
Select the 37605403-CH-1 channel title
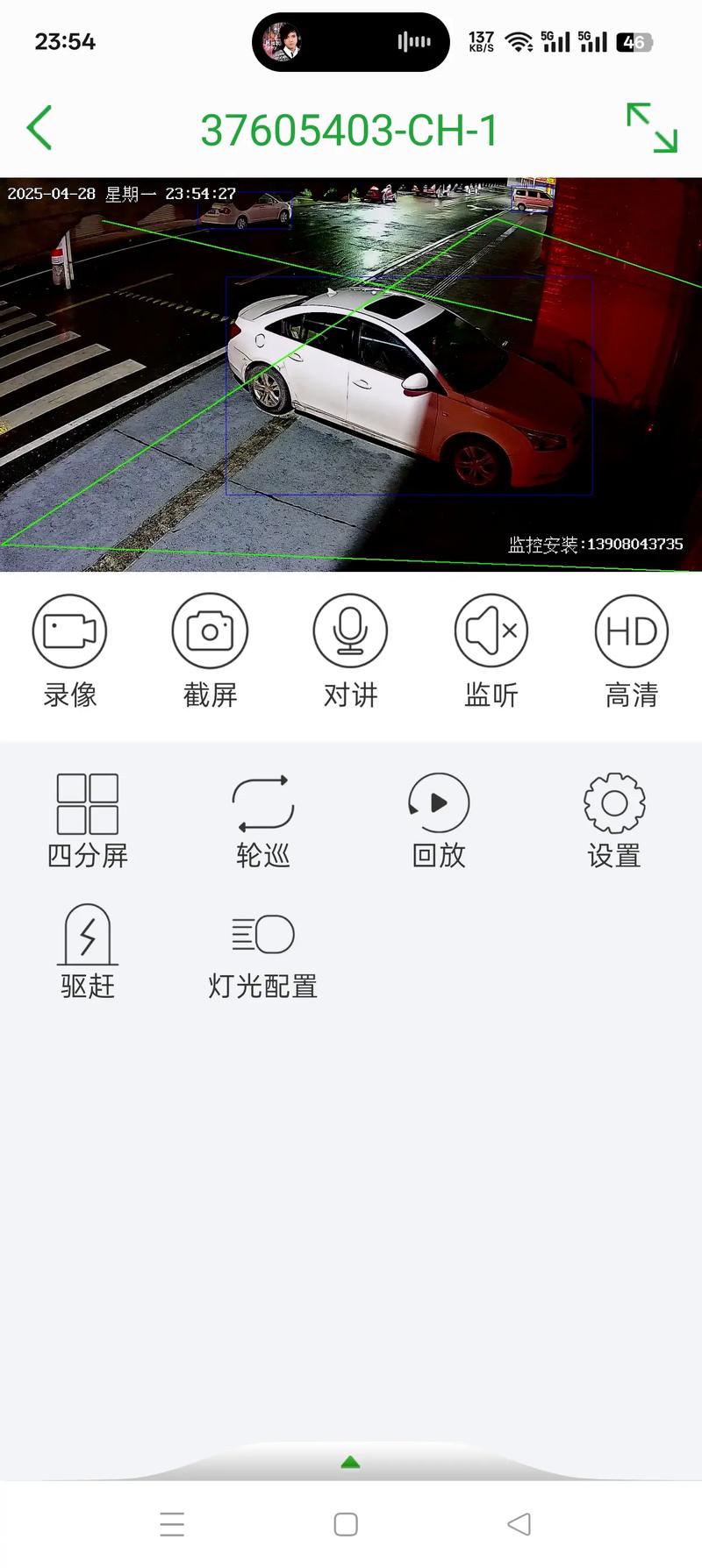tap(350, 128)
